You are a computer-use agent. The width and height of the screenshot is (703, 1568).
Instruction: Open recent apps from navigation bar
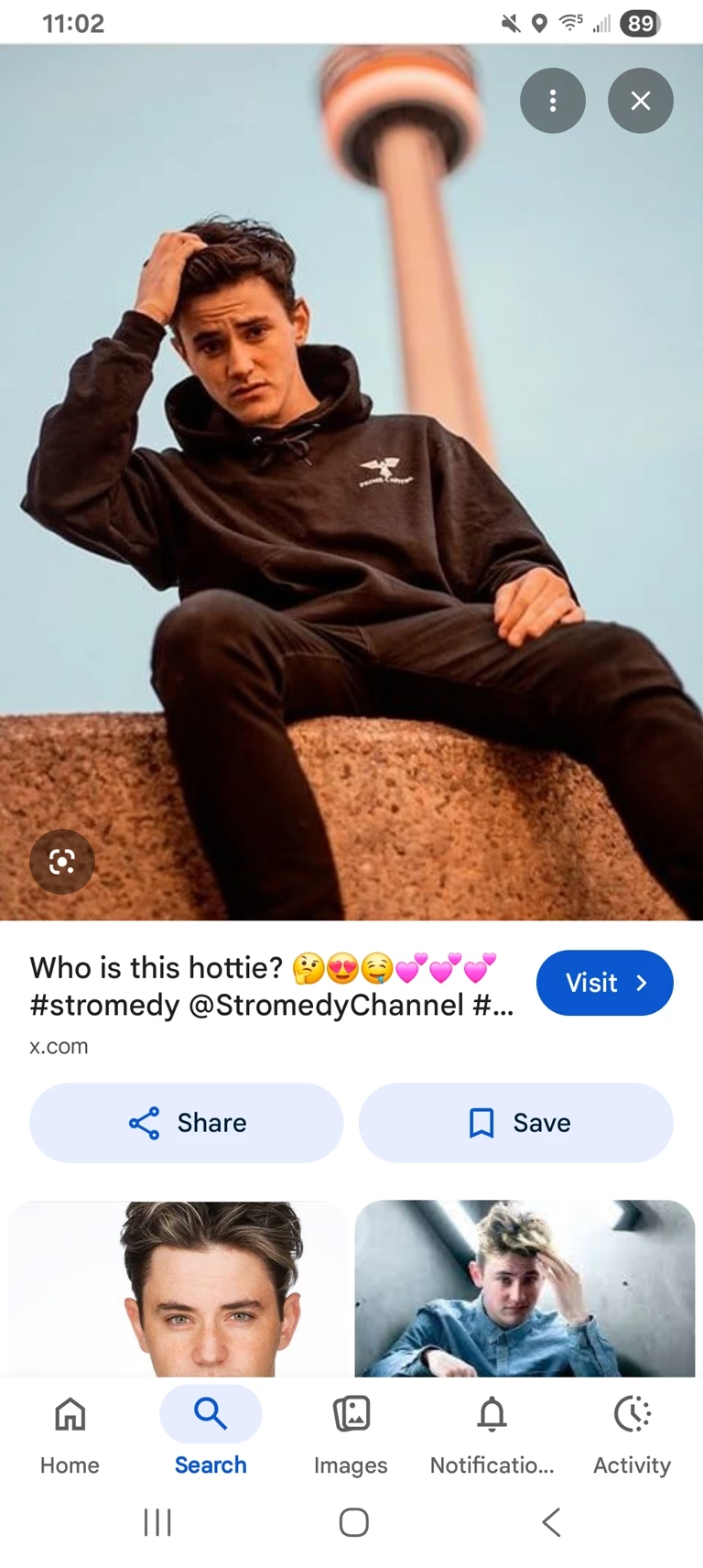click(x=157, y=1522)
